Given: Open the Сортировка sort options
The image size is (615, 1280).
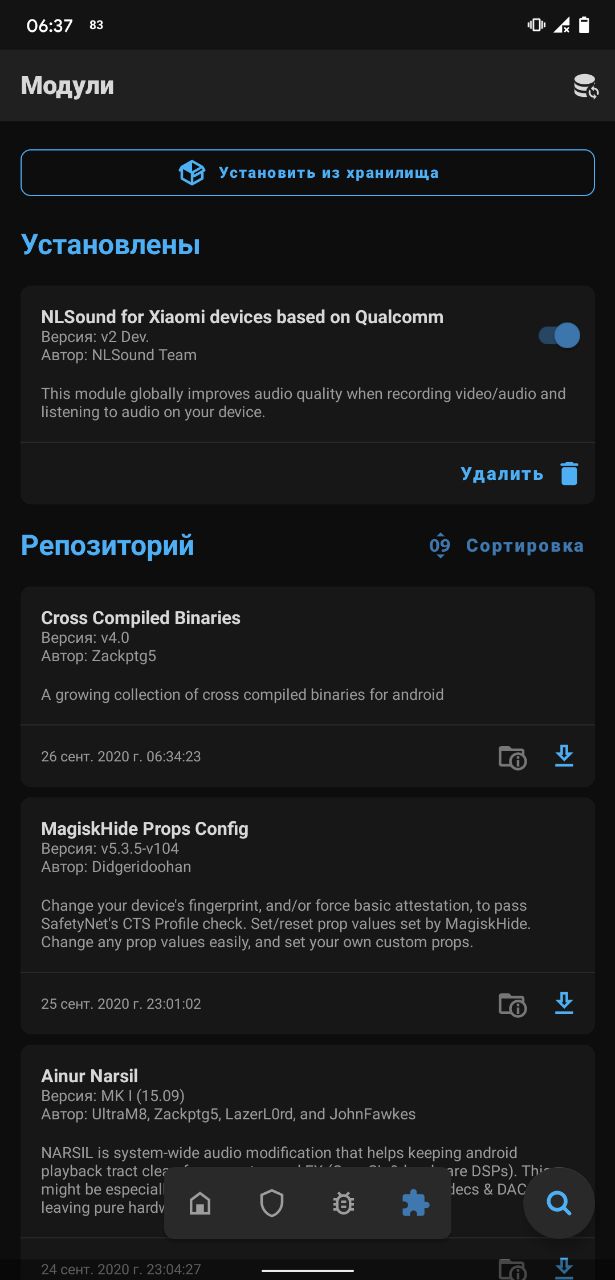Looking at the screenshot, I should pyautogui.click(x=506, y=546).
